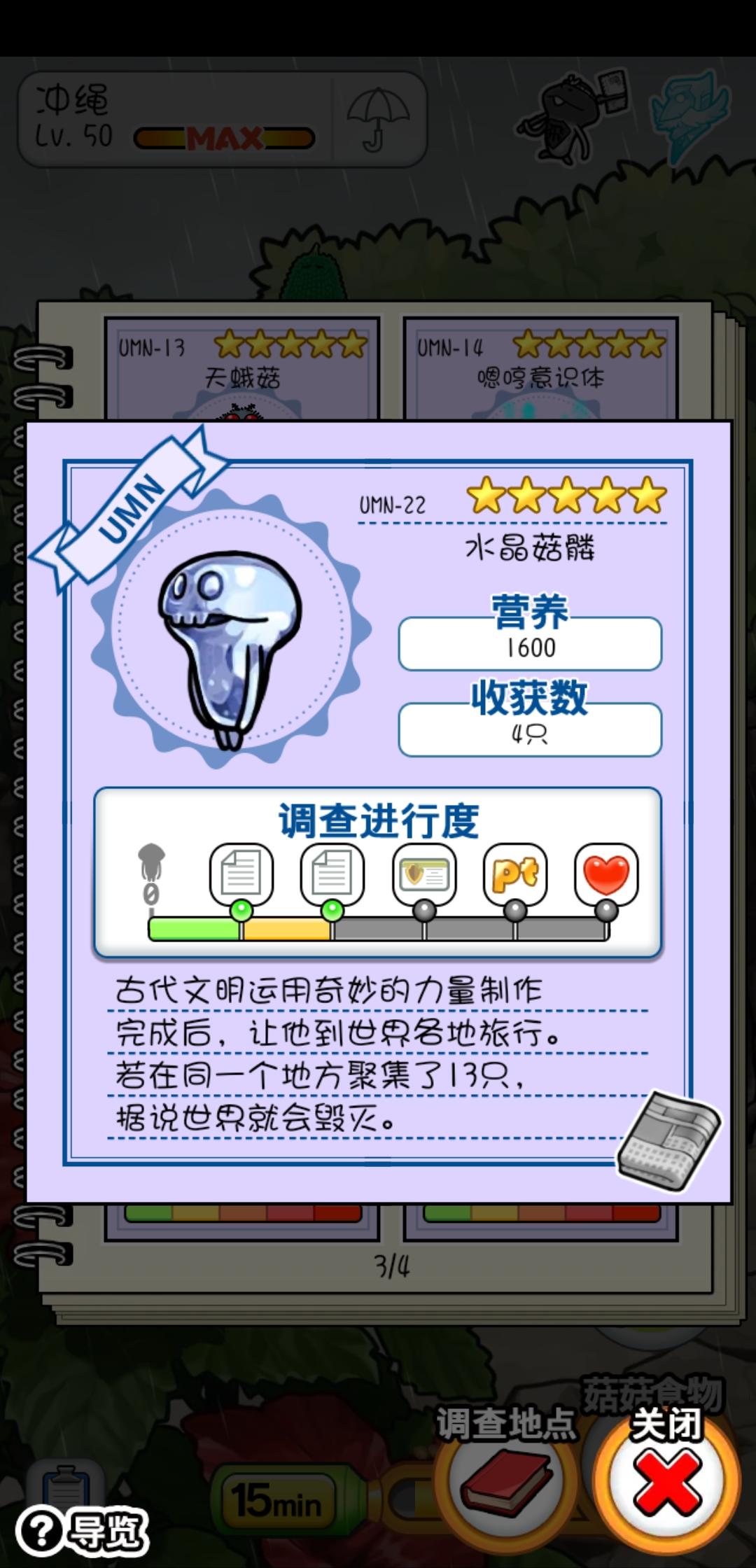Click the green progress marker under first document
Image resolution: width=756 pixels, height=1568 pixels.
(241, 910)
